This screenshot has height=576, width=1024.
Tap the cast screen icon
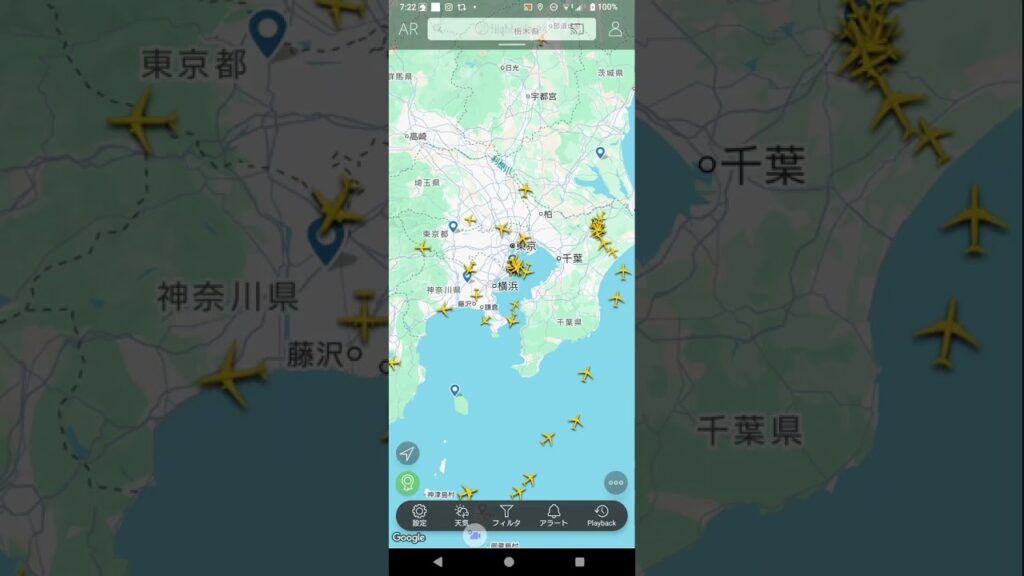(x=578, y=29)
